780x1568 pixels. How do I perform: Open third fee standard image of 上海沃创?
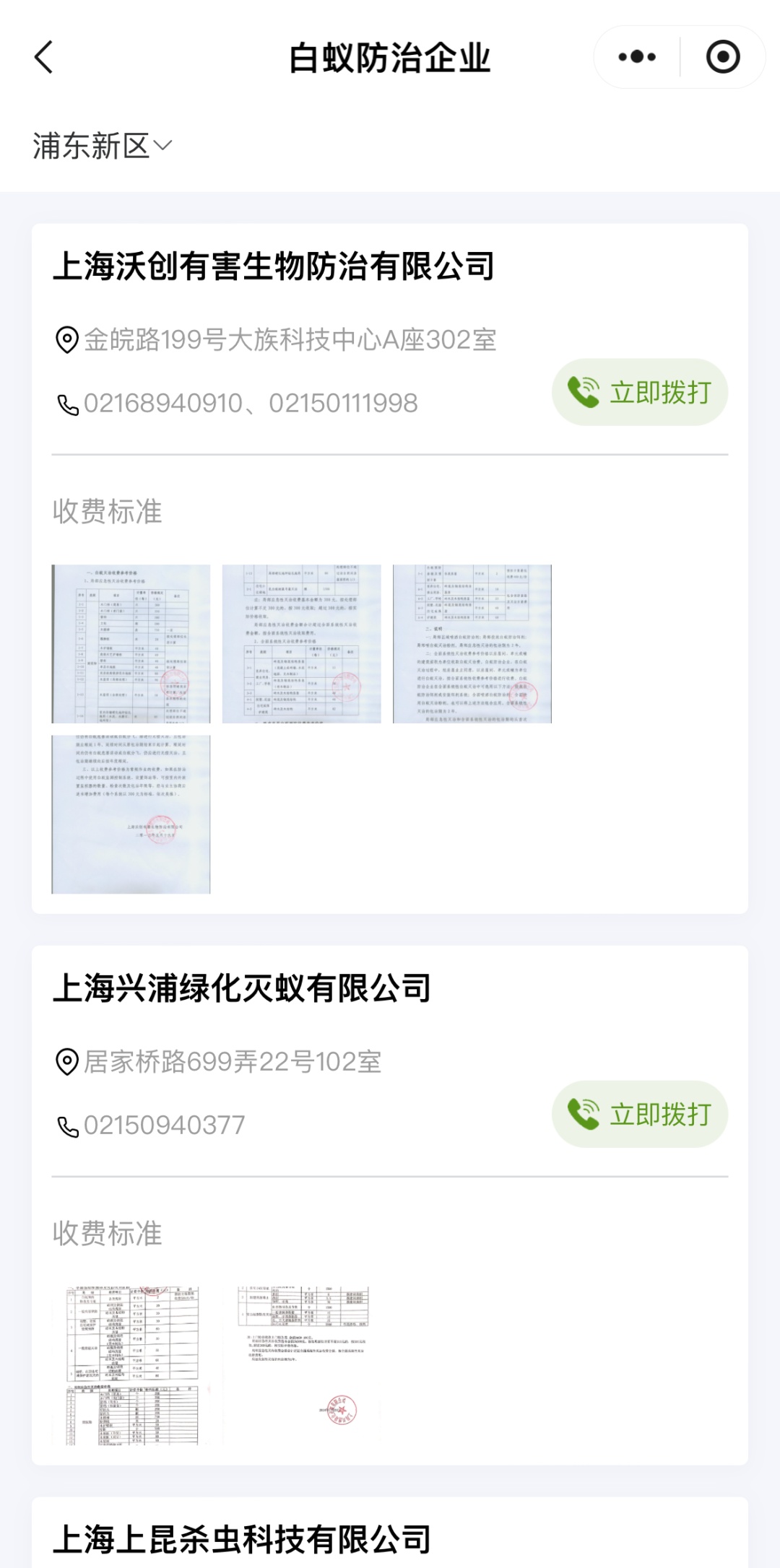pos(472,643)
